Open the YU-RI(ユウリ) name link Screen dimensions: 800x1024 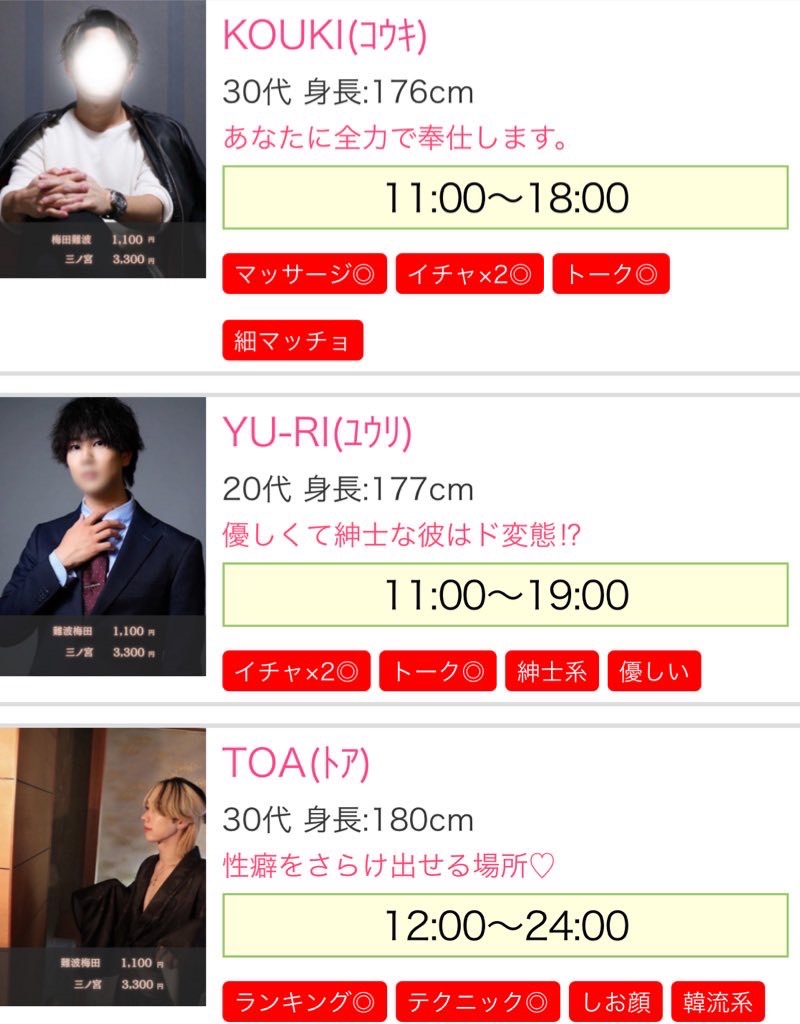click(x=317, y=432)
